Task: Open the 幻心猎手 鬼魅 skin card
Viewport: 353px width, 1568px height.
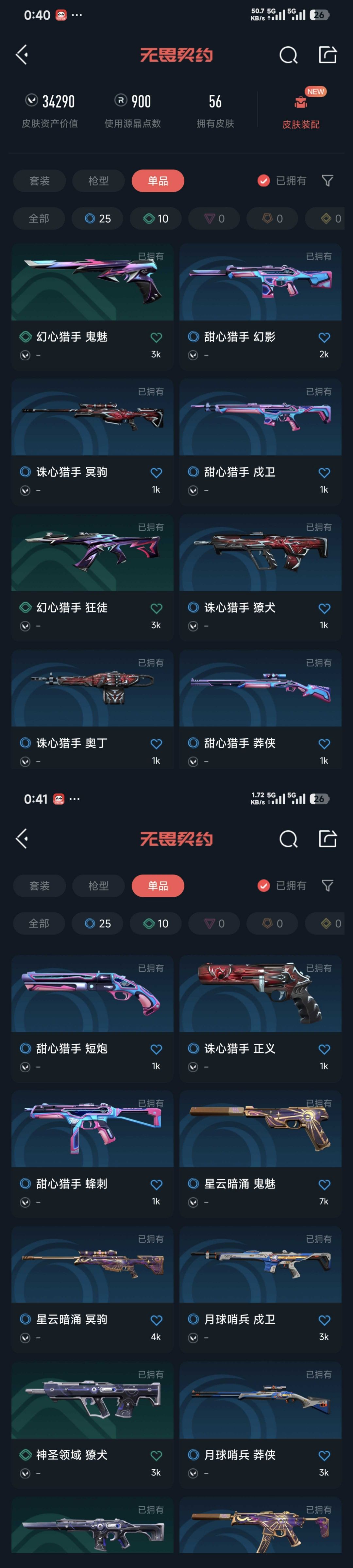Action: tap(92, 307)
